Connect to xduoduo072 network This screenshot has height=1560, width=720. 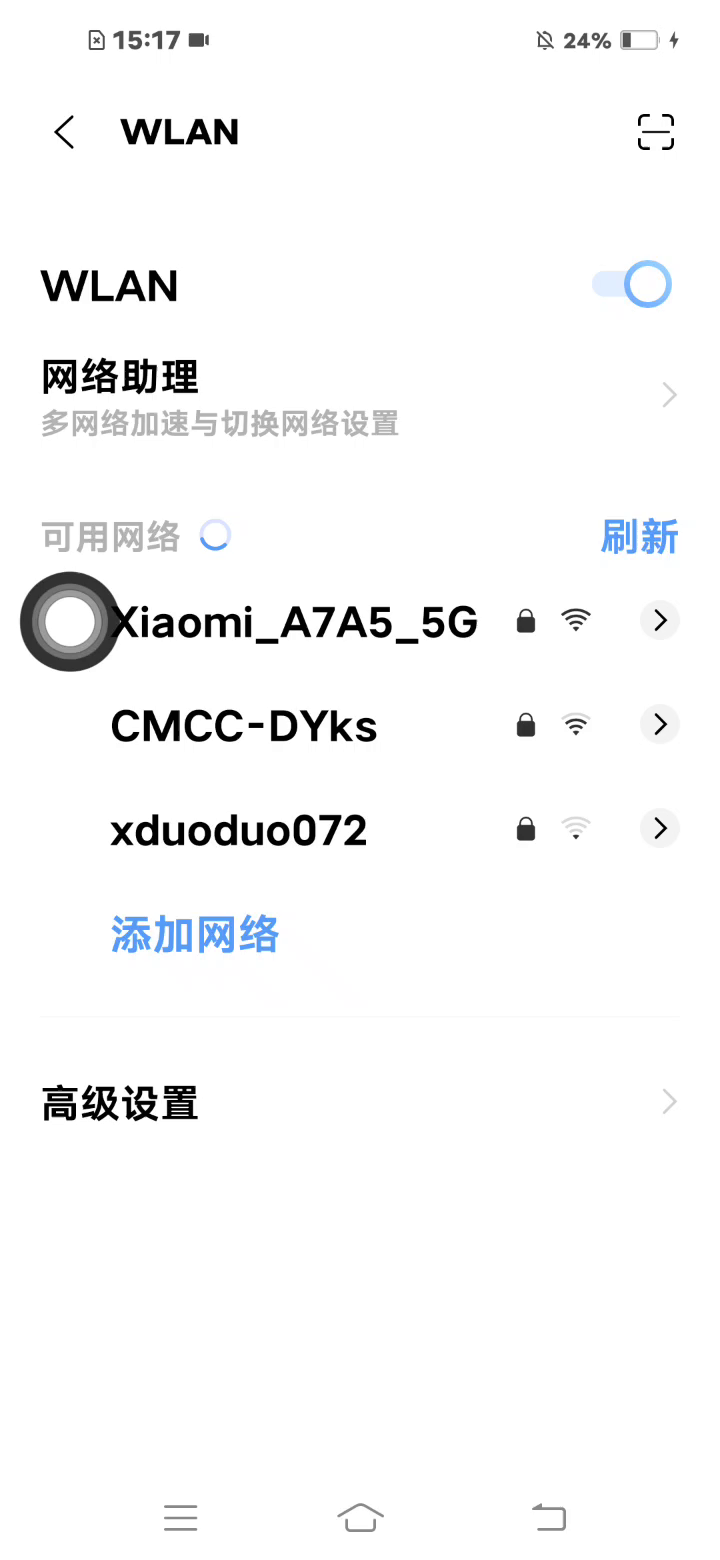(x=239, y=830)
